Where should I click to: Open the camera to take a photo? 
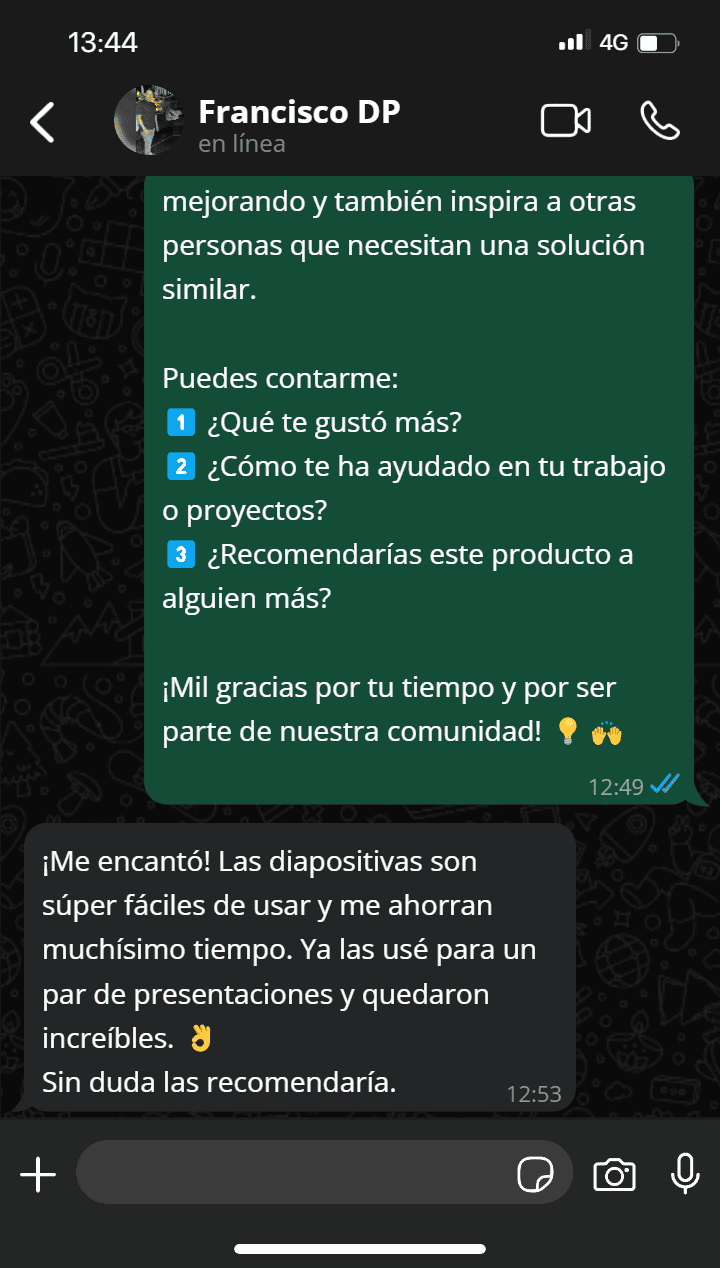tap(614, 1174)
